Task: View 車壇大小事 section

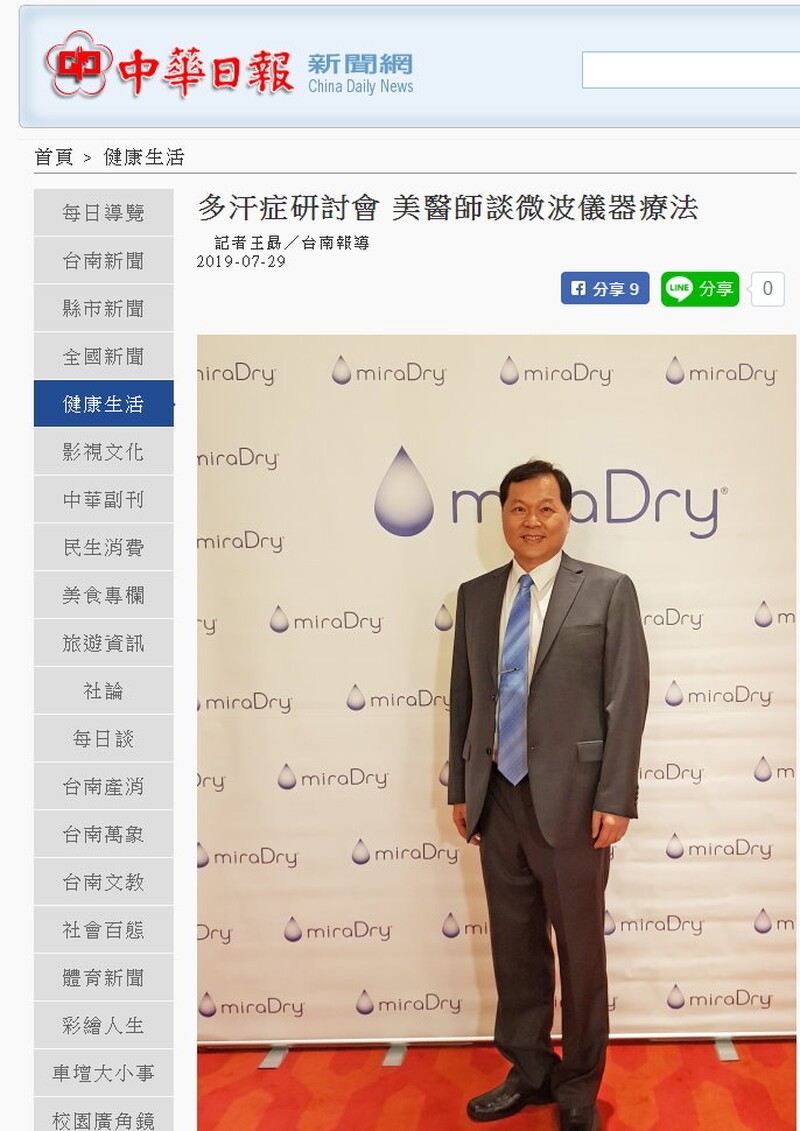Action: [x=103, y=1074]
